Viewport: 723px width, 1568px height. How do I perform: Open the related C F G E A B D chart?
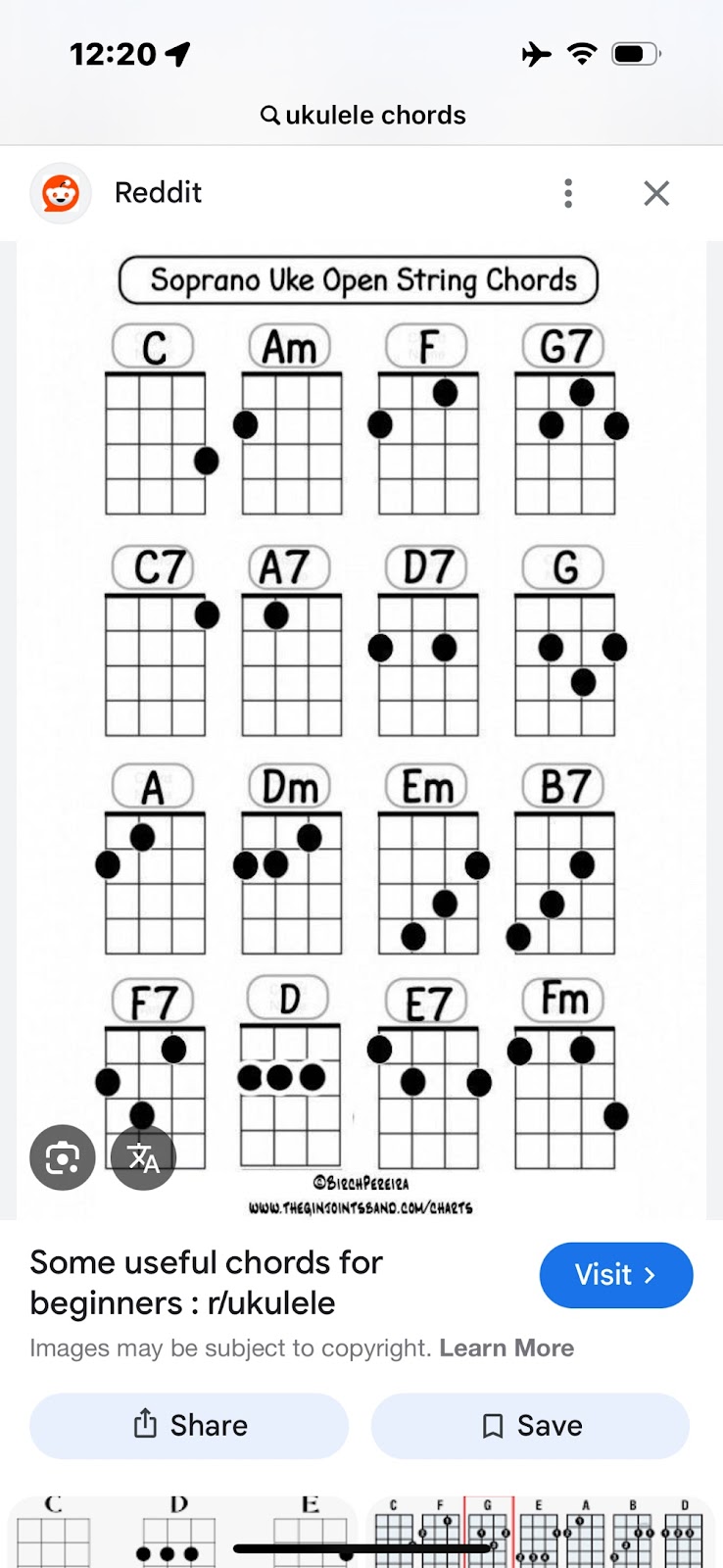pos(539,1534)
